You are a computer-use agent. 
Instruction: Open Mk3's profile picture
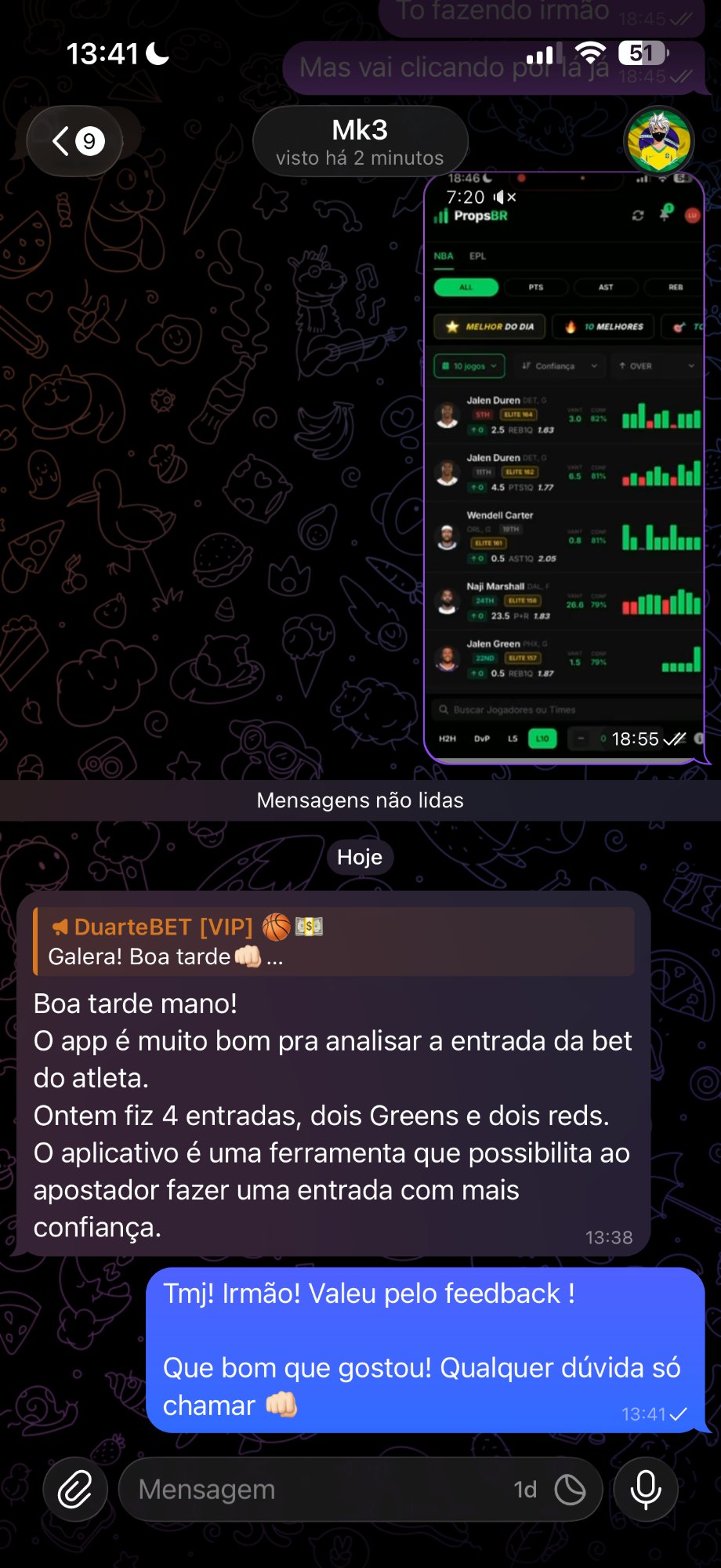(x=658, y=142)
